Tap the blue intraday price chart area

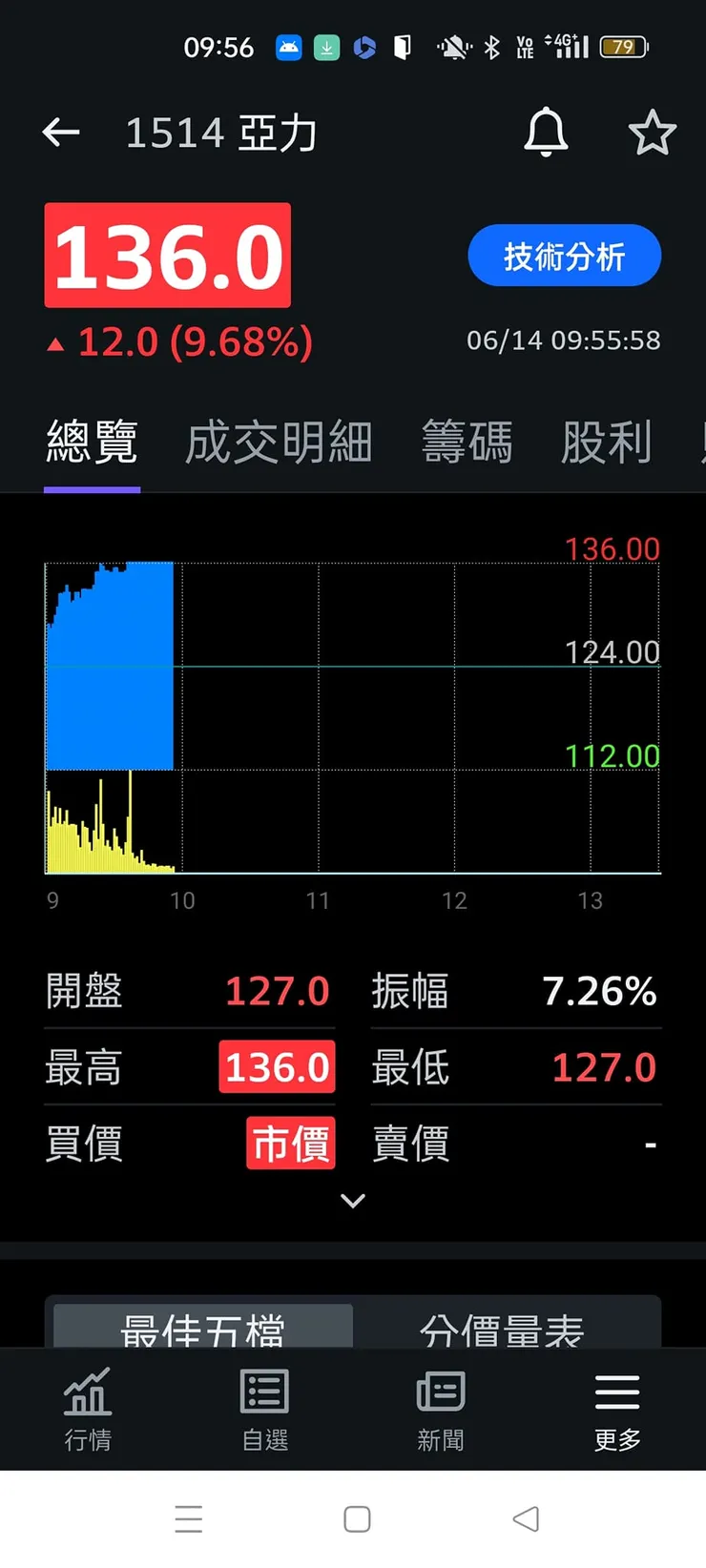click(108, 668)
